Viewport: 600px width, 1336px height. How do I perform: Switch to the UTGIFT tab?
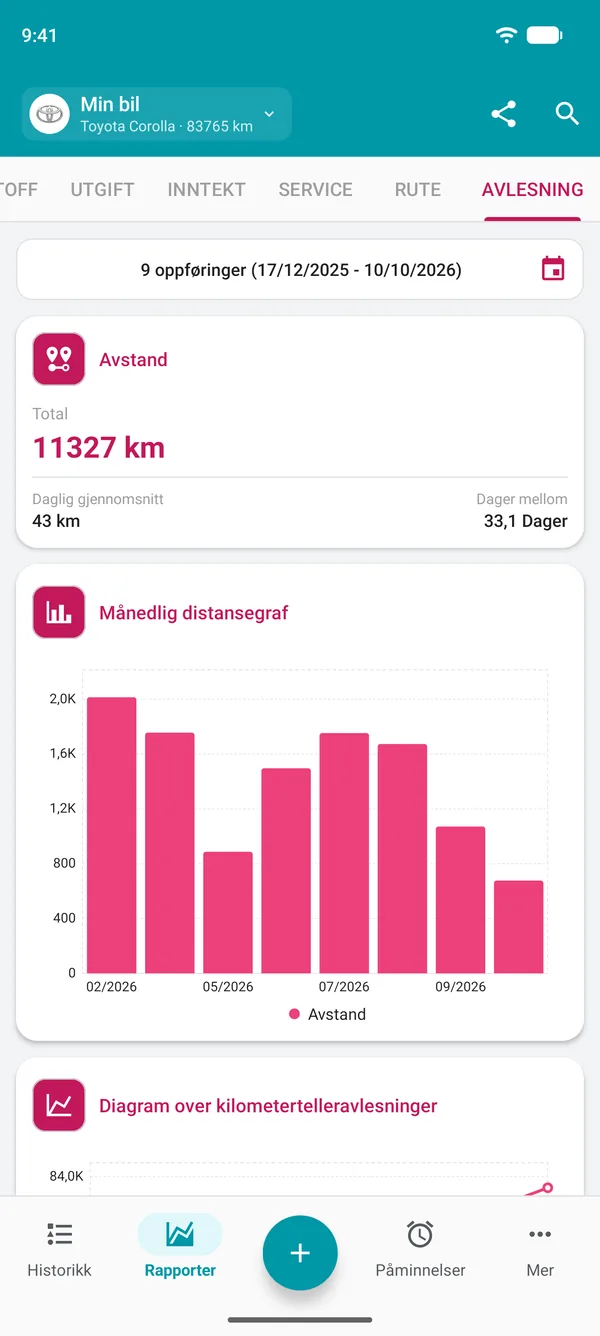click(102, 189)
